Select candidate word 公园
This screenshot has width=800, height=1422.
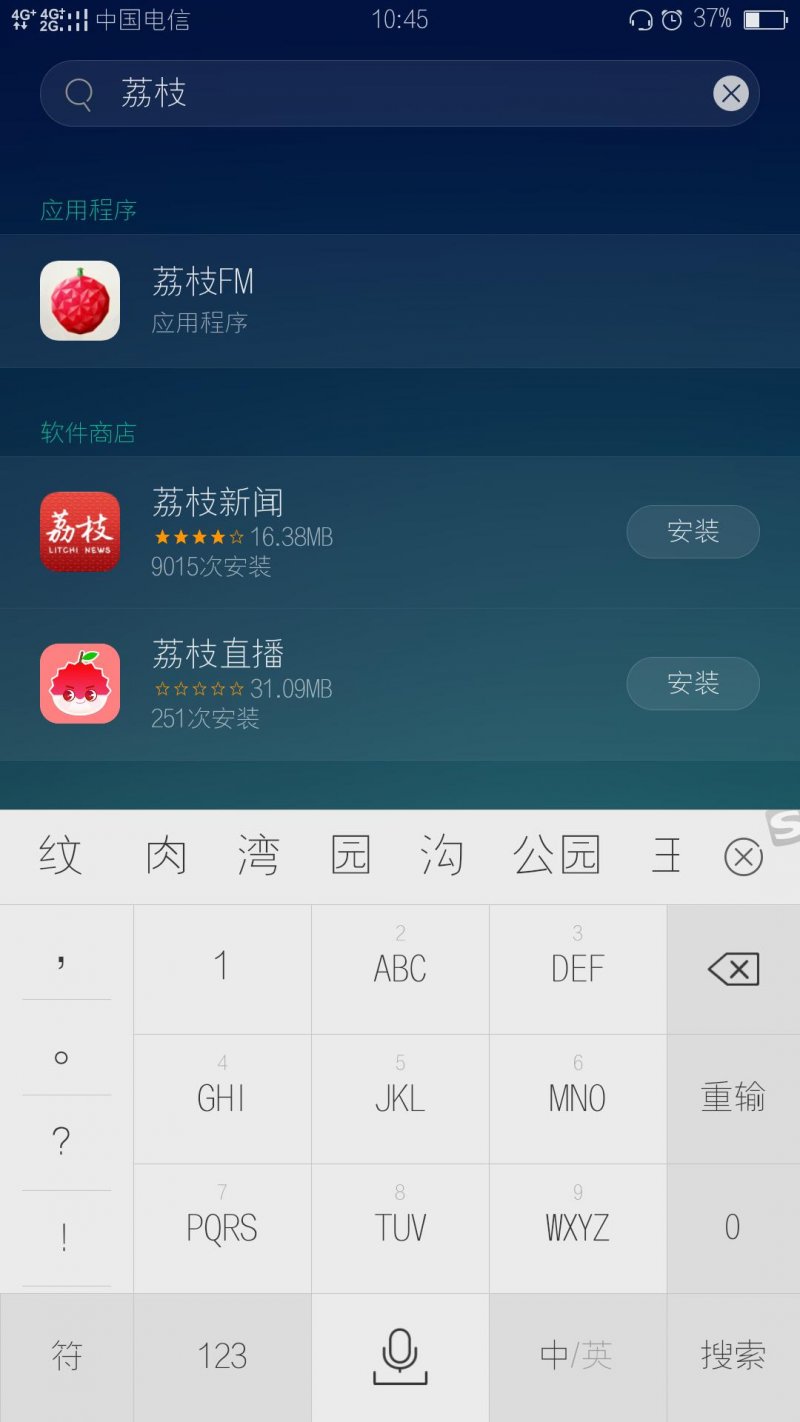[x=556, y=856]
